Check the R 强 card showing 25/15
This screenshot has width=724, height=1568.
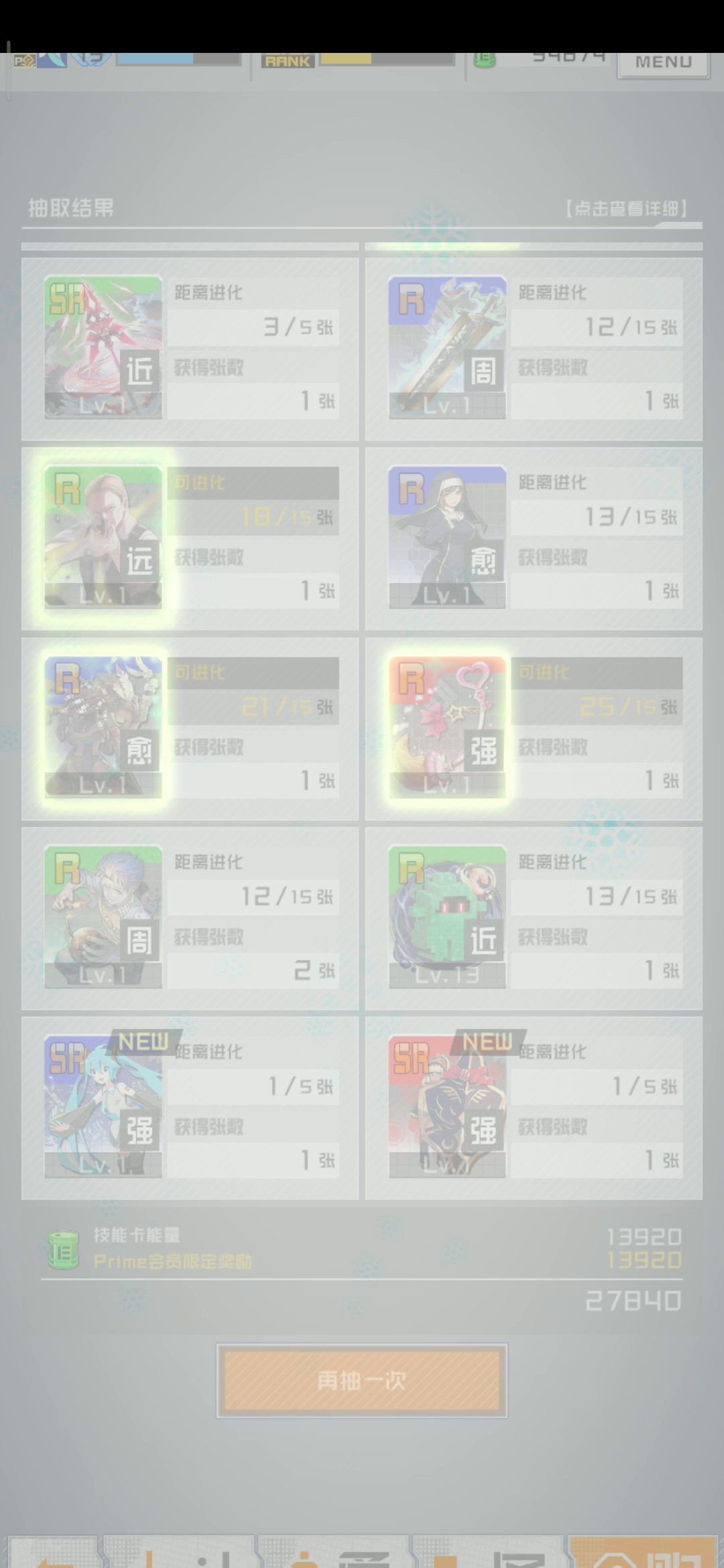pyautogui.click(x=447, y=727)
